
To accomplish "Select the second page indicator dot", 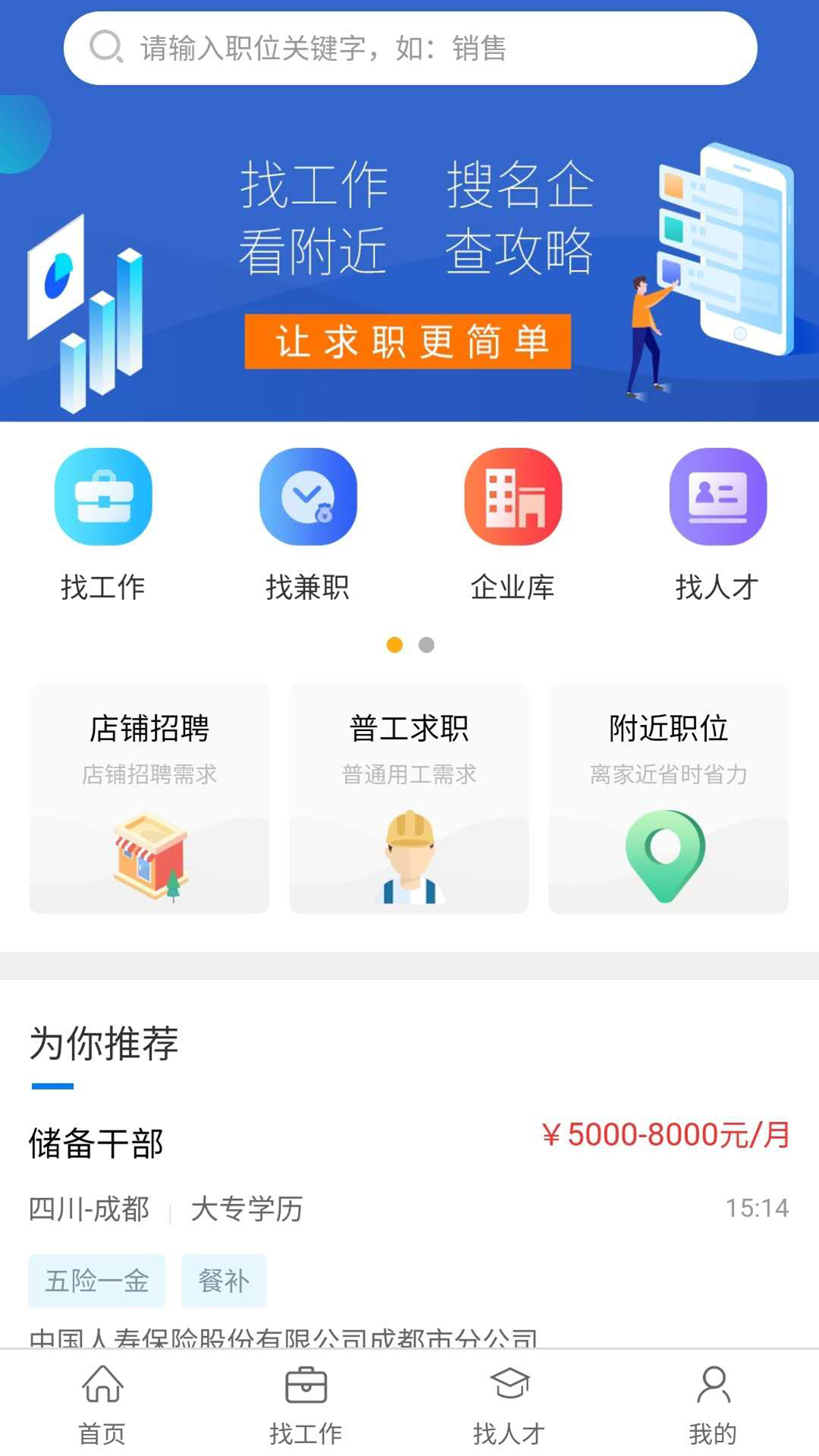I will click(426, 645).
